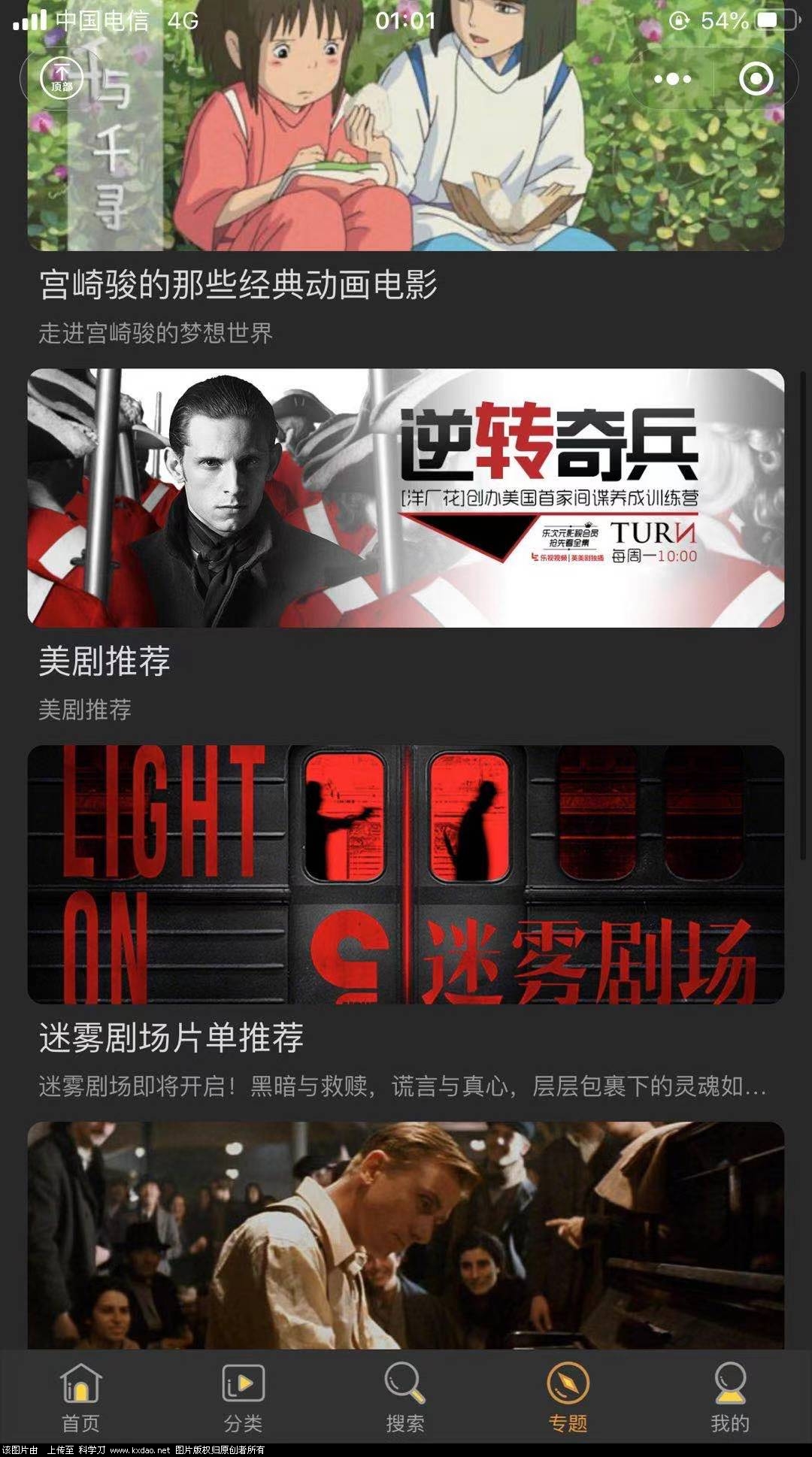This screenshot has height=1457, width=812.
Task: Open the topic card with the piano player
Action: (x=406, y=1235)
